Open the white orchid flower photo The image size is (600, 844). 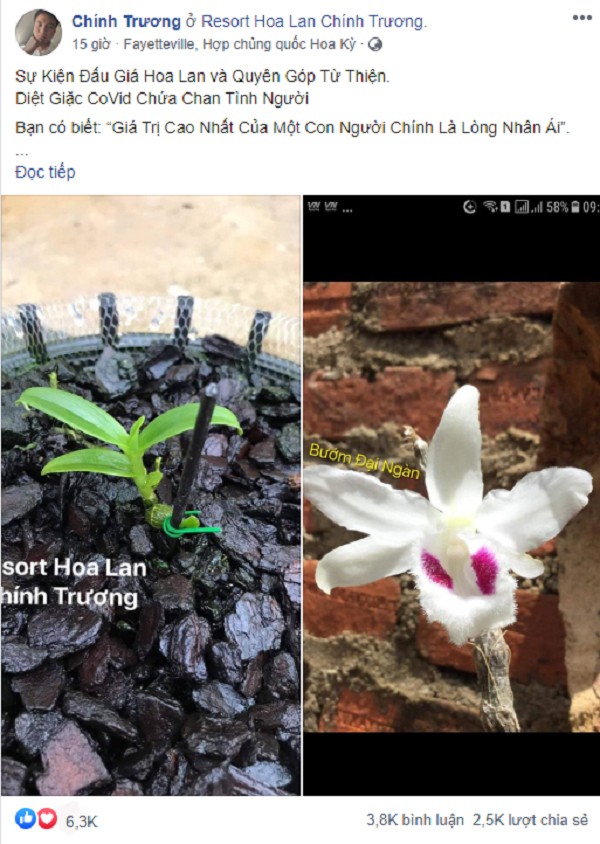pyautogui.click(x=452, y=495)
